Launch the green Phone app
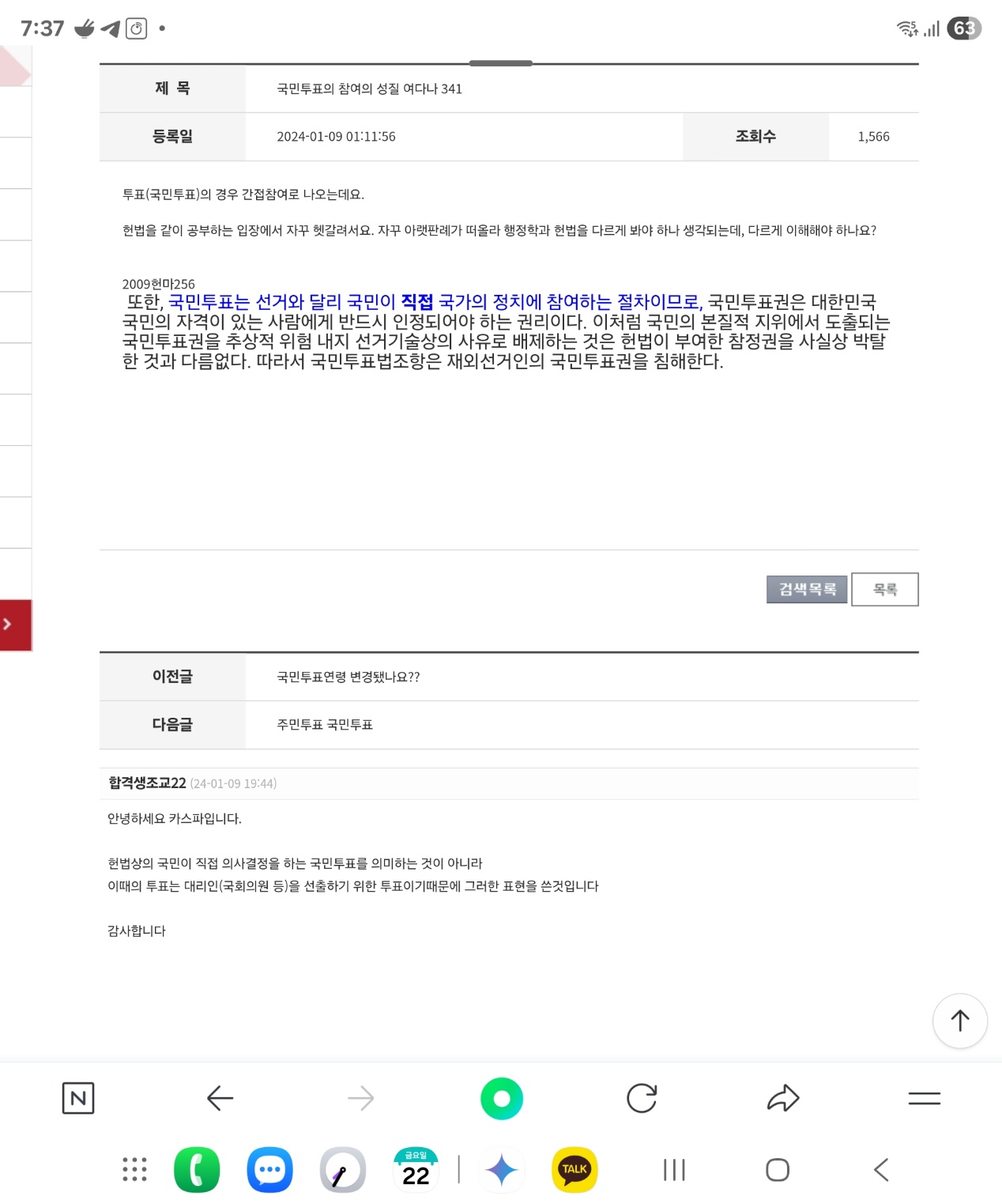The width and height of the screenshot is (1002, 1204). click(x=197, y=1169)
